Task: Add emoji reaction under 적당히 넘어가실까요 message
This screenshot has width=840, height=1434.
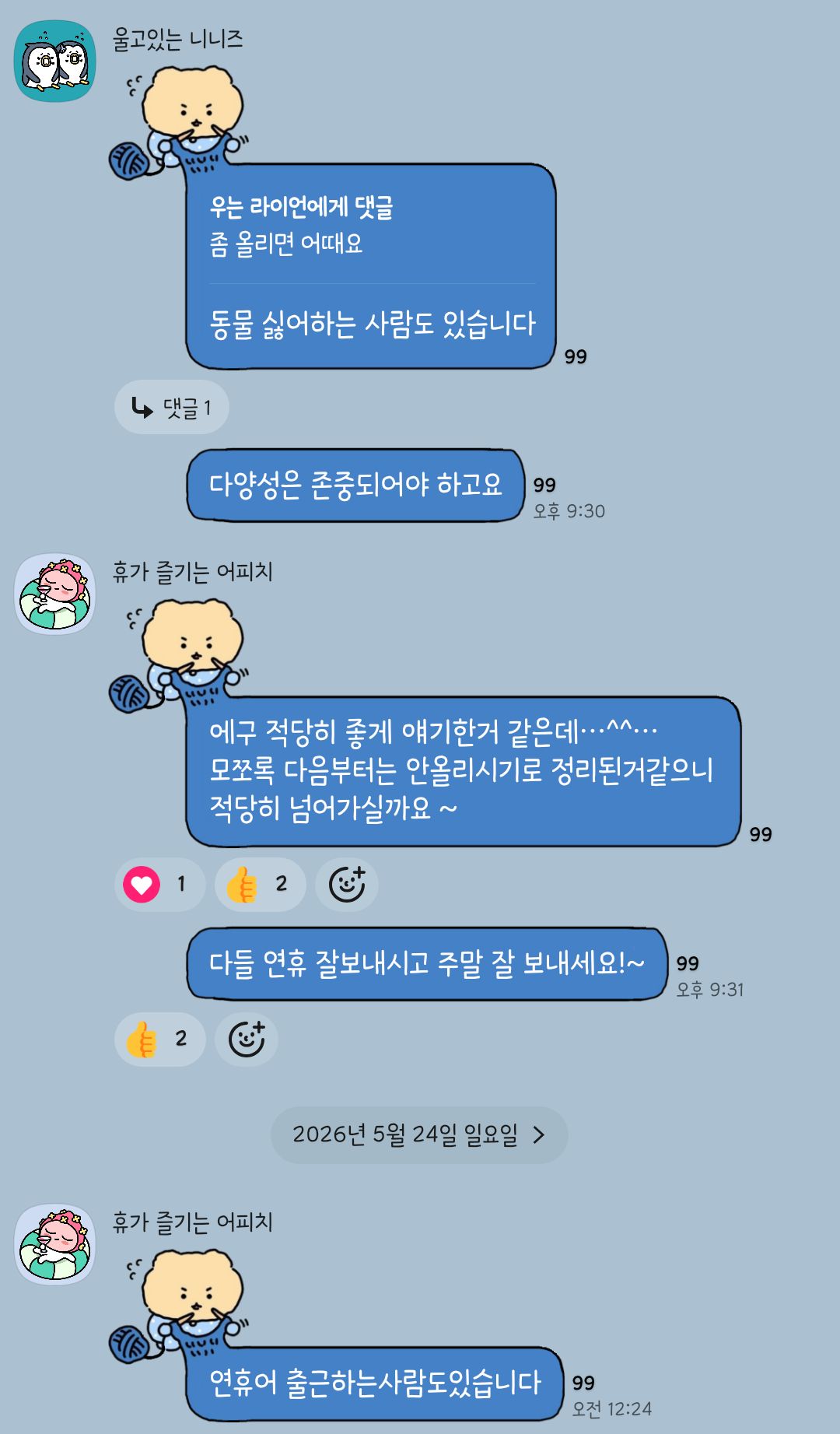Action: 347,885
